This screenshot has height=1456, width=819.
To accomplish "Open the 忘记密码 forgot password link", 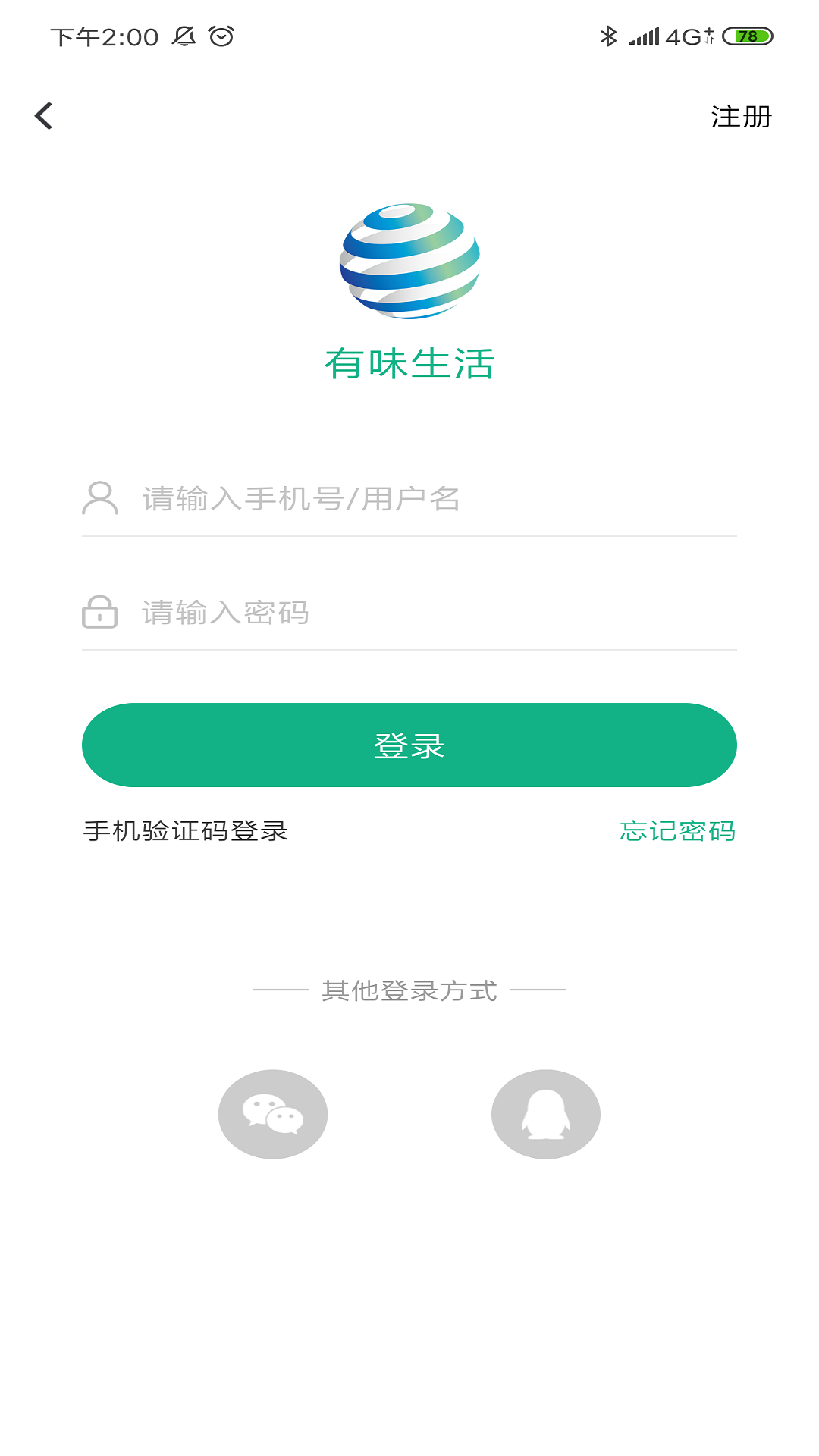I will 677,831.
